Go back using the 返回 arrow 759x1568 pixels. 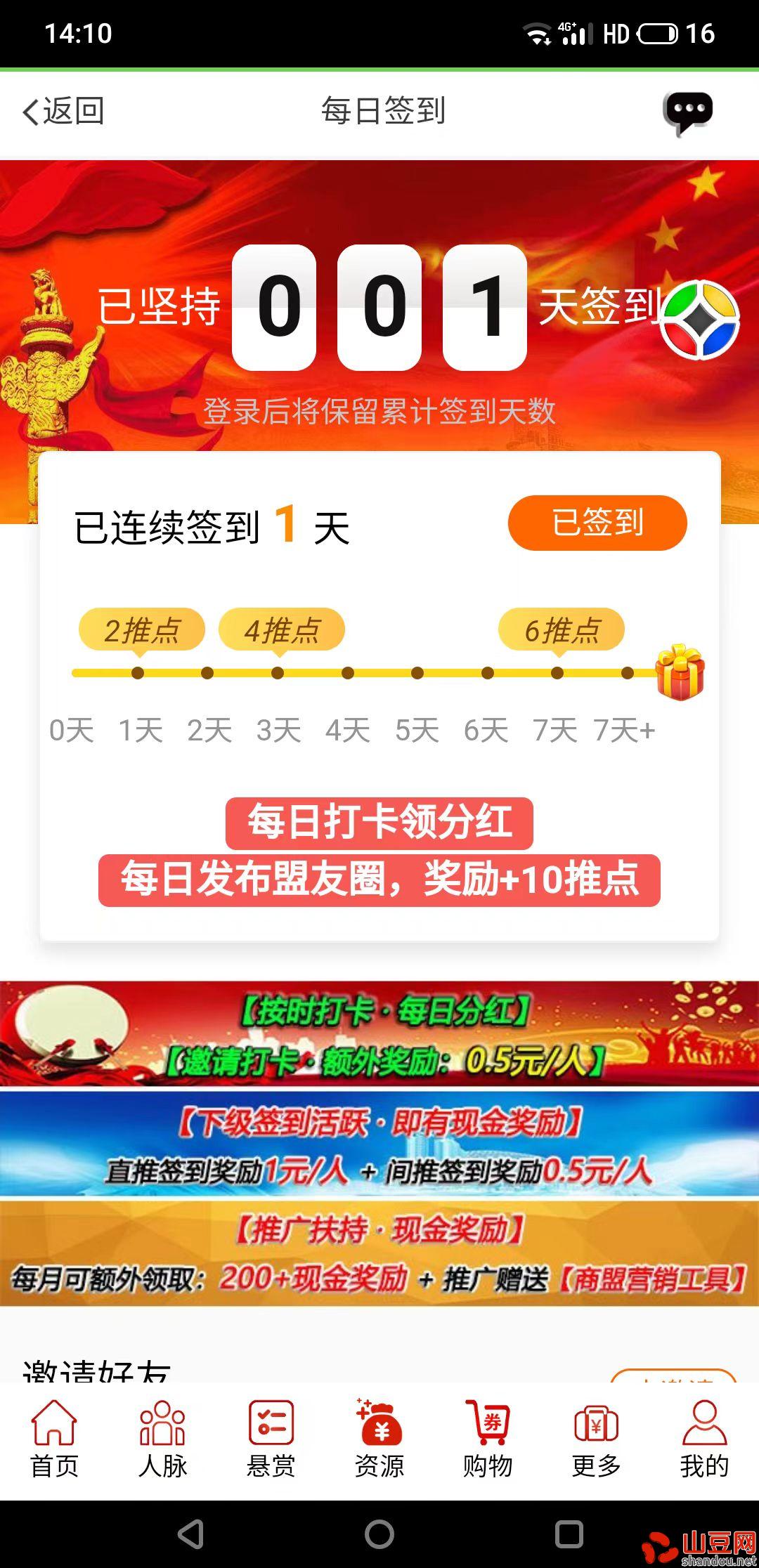click(x=63, y=111)
